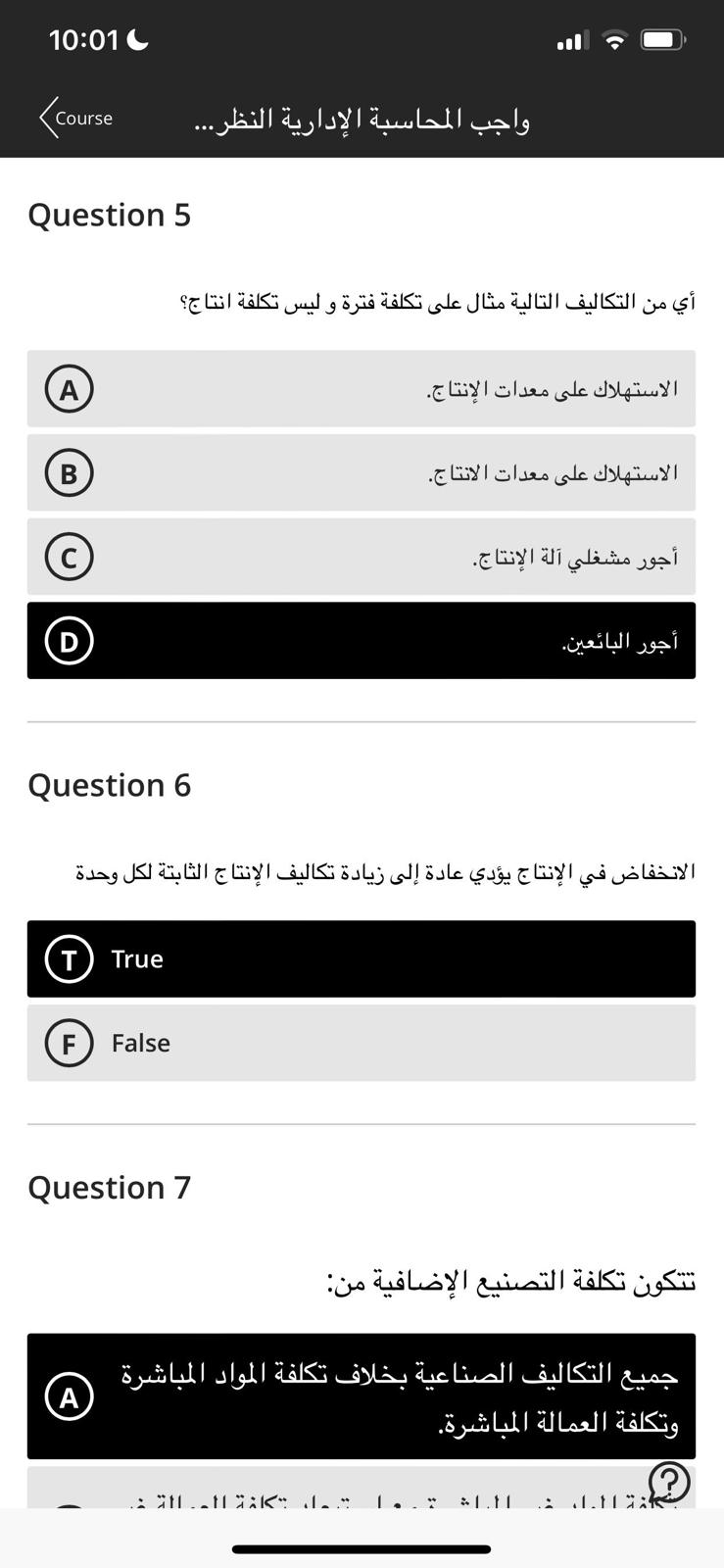724x1568 pixels.
Task: Select False for Question 6
Action: tap(361, 1043)
